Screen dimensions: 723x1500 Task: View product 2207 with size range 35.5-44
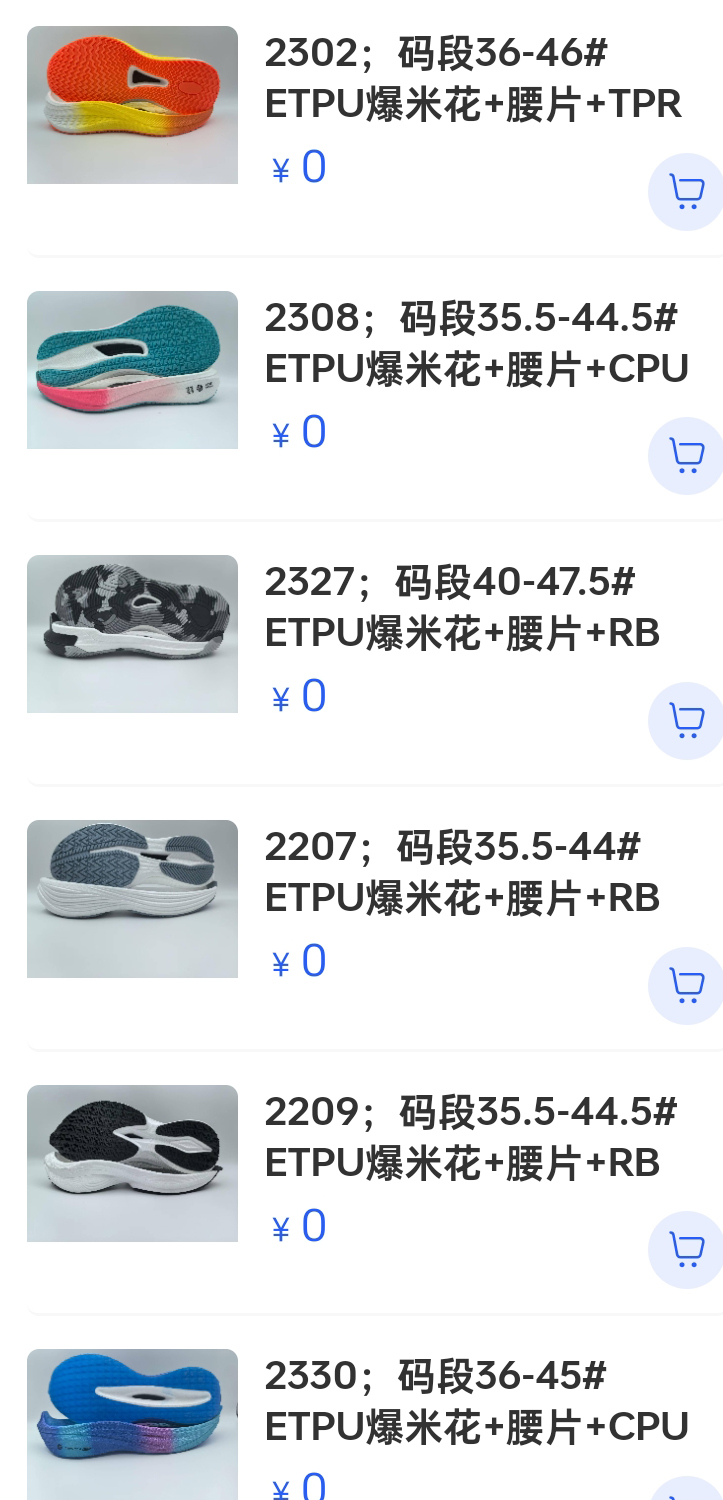point(132,899)
